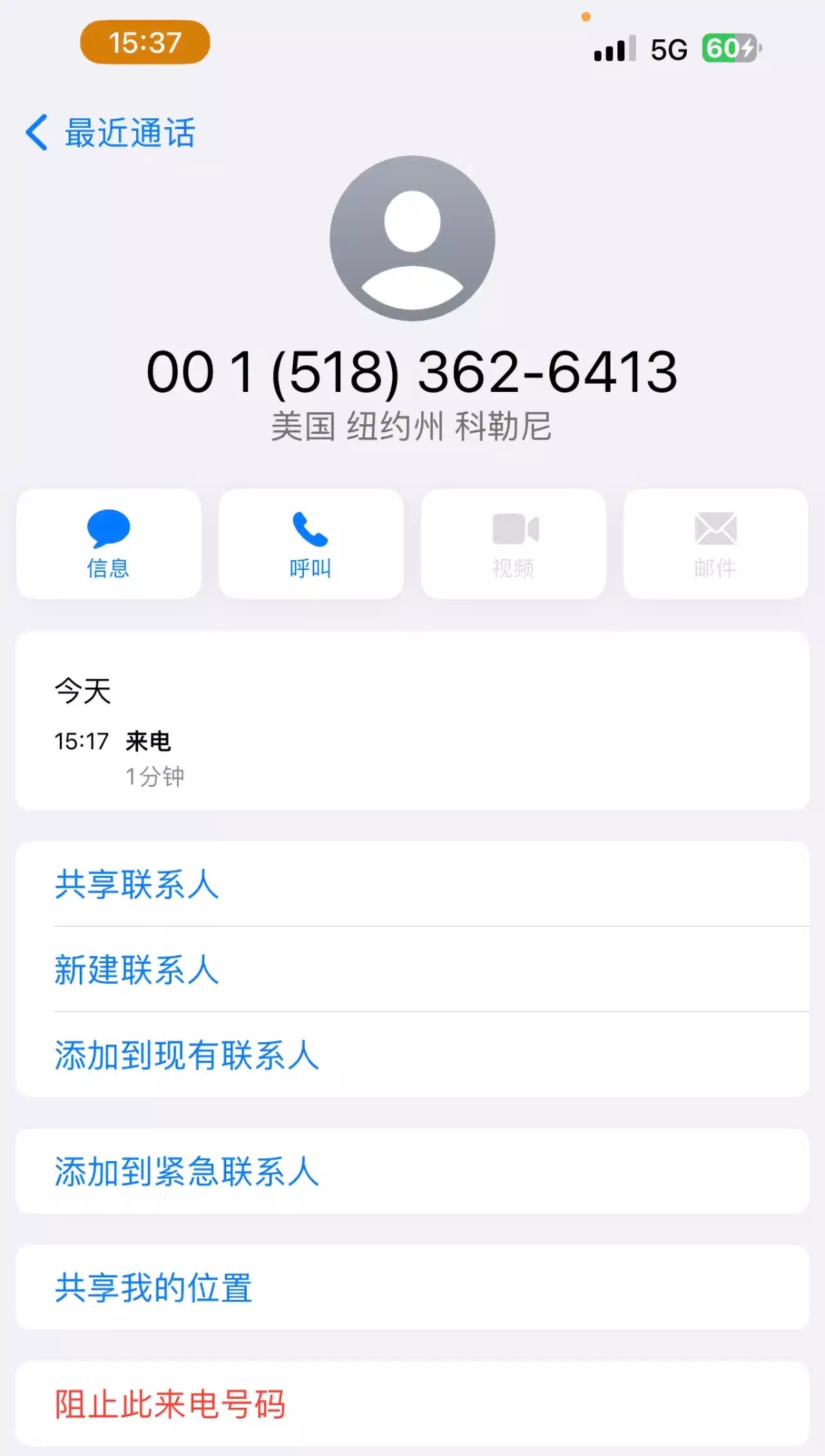Block caller via 阻止此来电号码

point(170,1404)
